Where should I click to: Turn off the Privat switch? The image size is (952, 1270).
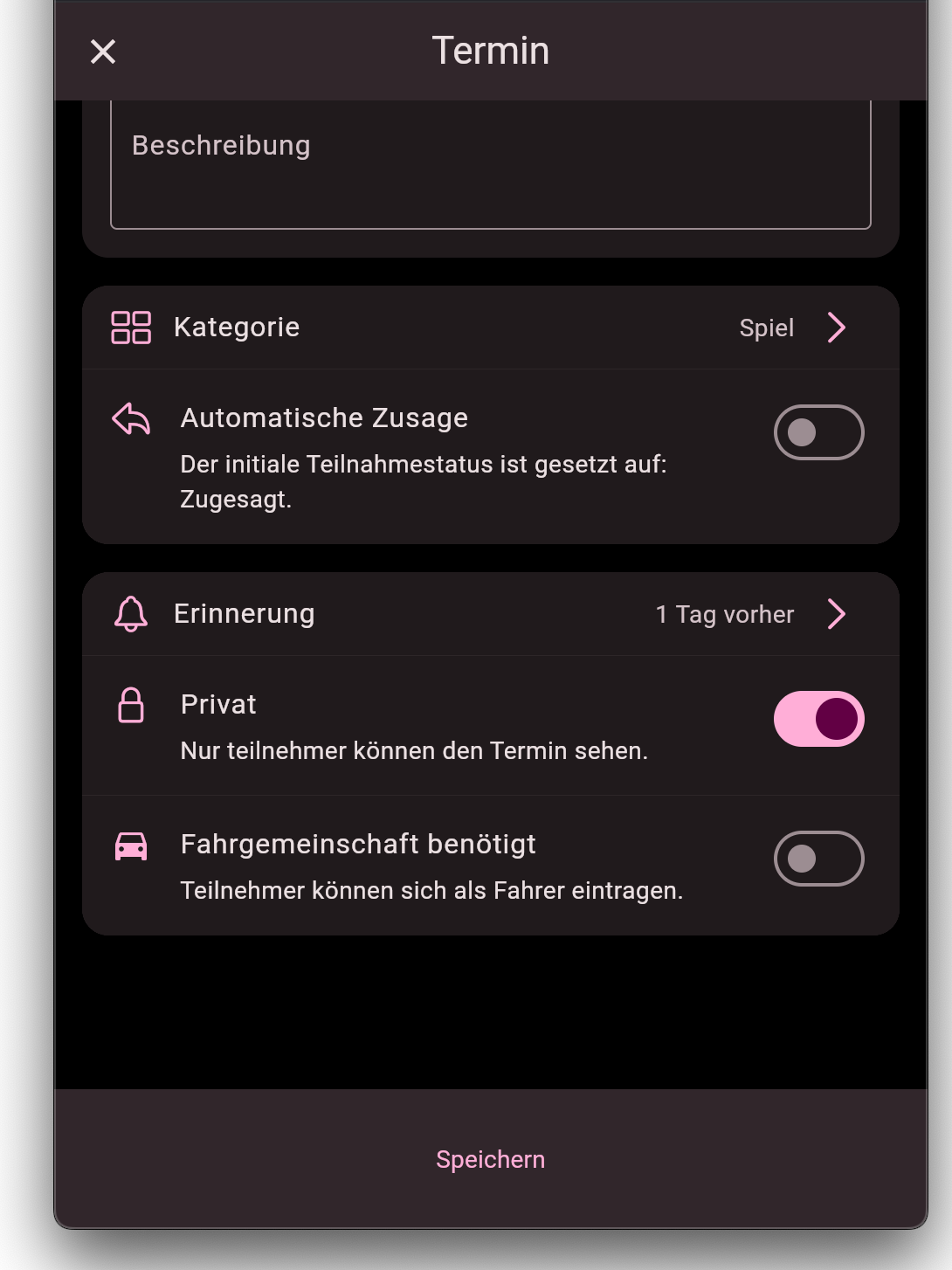click(818, 719)
